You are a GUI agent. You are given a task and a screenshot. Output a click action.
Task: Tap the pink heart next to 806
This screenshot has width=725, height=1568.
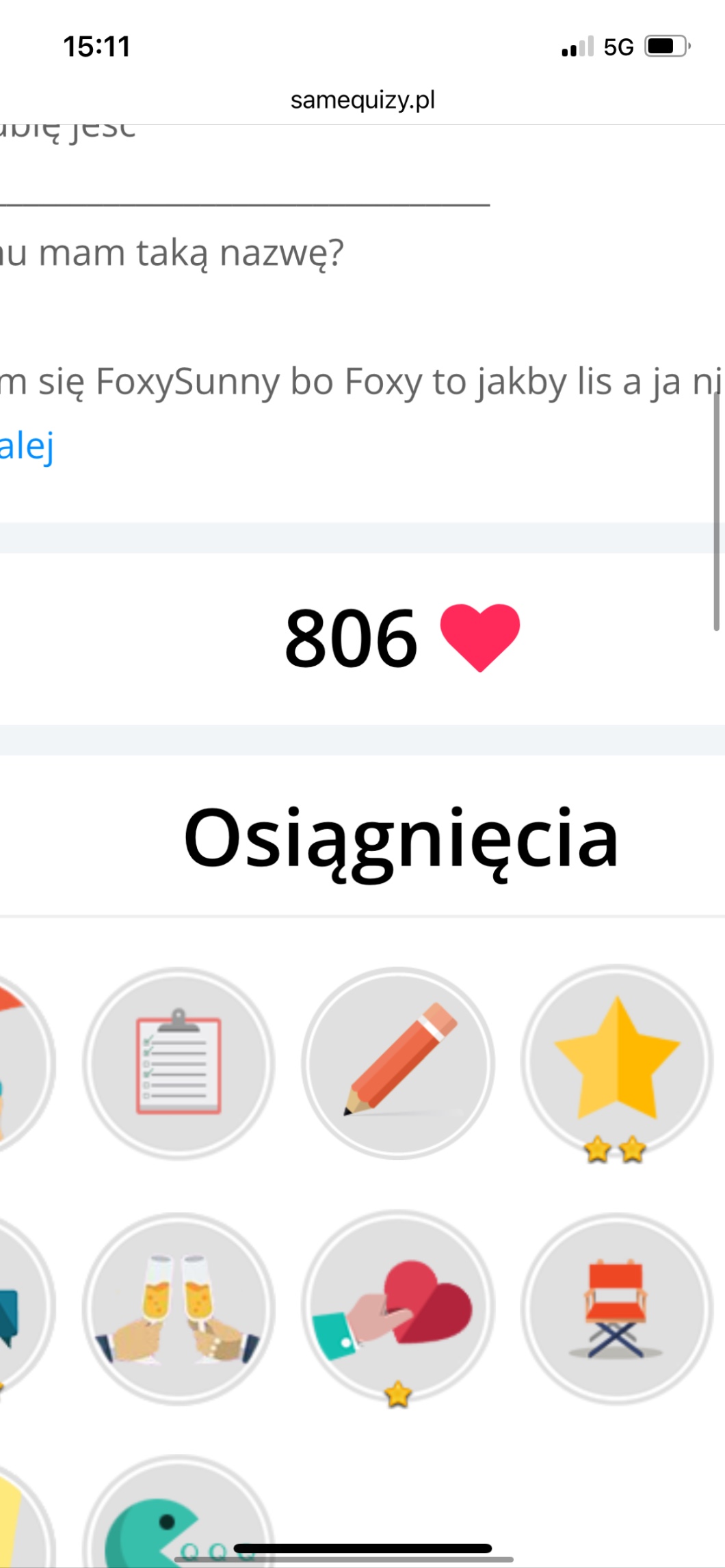point(480,637)
